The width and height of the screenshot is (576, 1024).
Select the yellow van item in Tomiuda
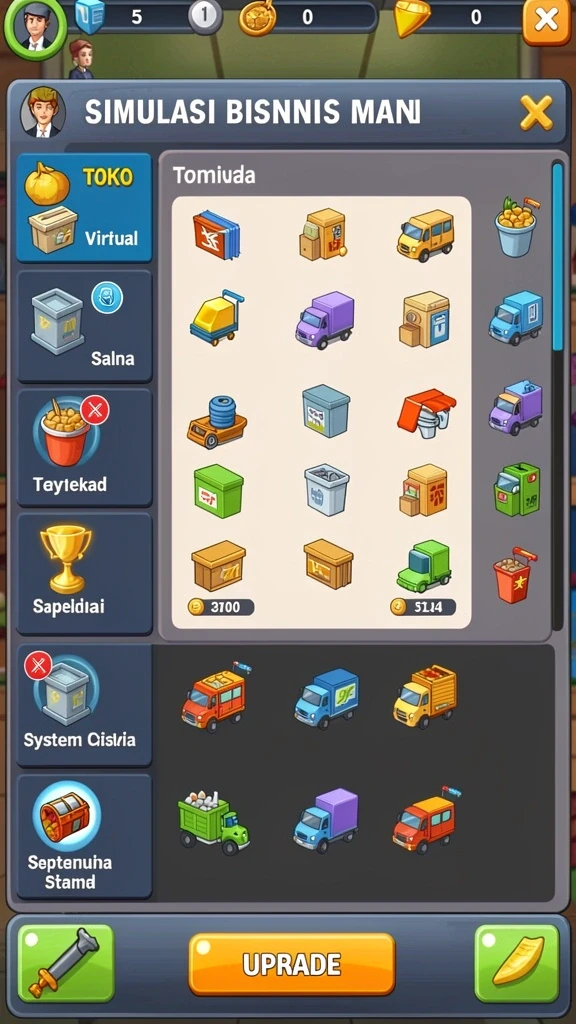425,235
